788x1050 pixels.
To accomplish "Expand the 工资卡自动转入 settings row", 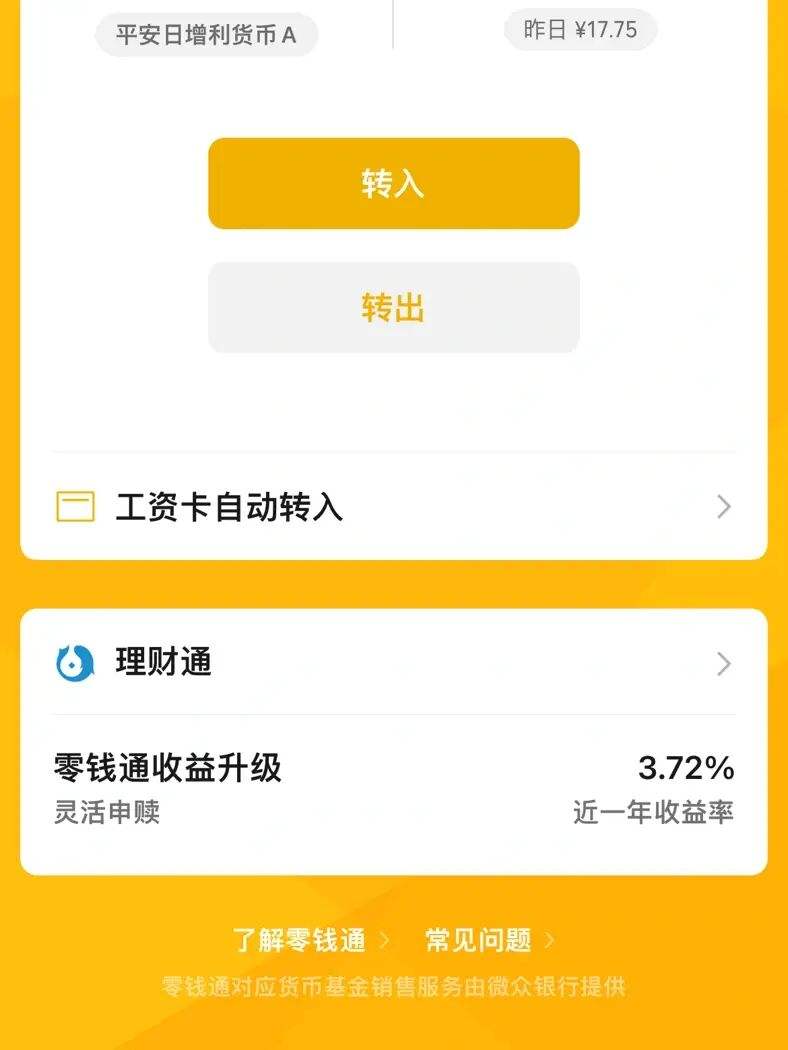I will (x=394, y=506).
